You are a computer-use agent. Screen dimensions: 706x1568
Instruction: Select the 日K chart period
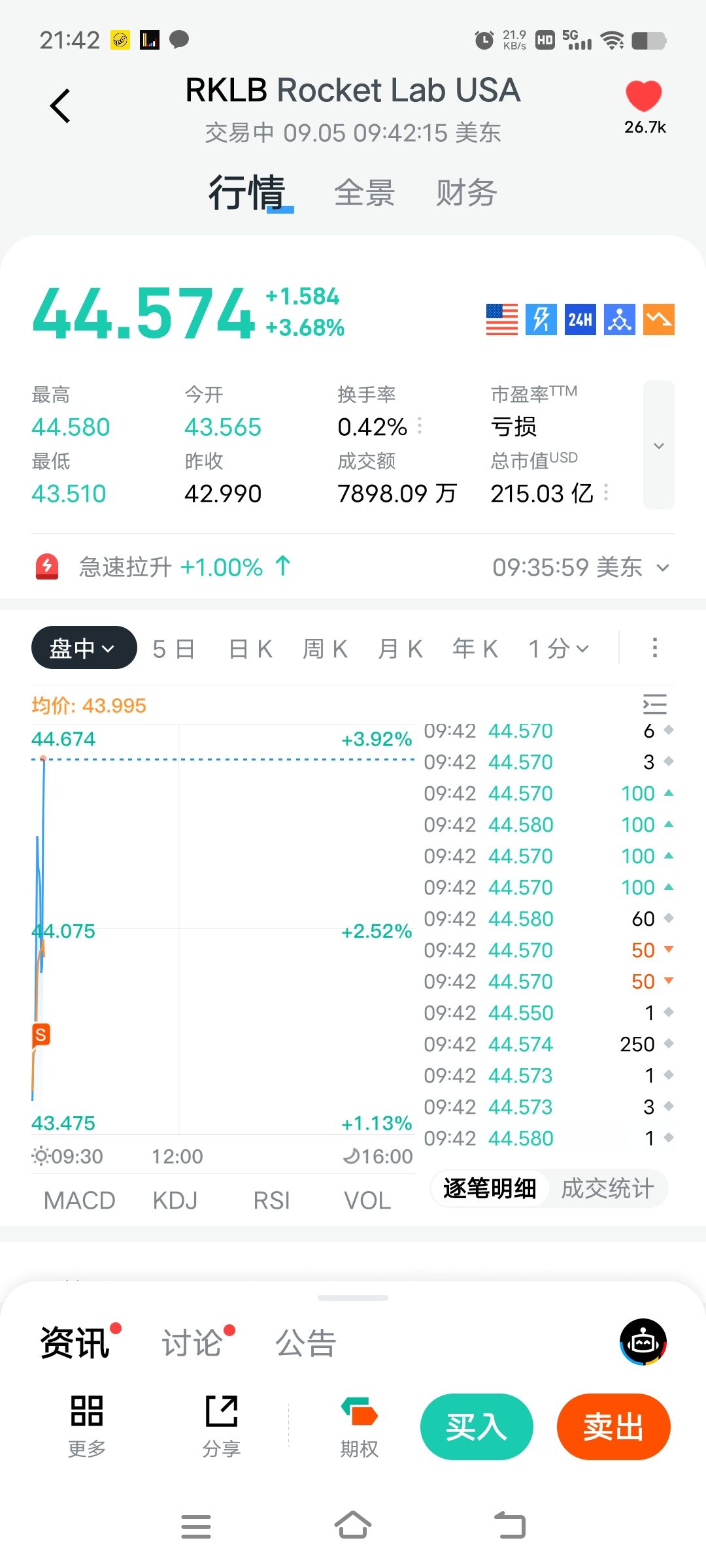[250, 649]
